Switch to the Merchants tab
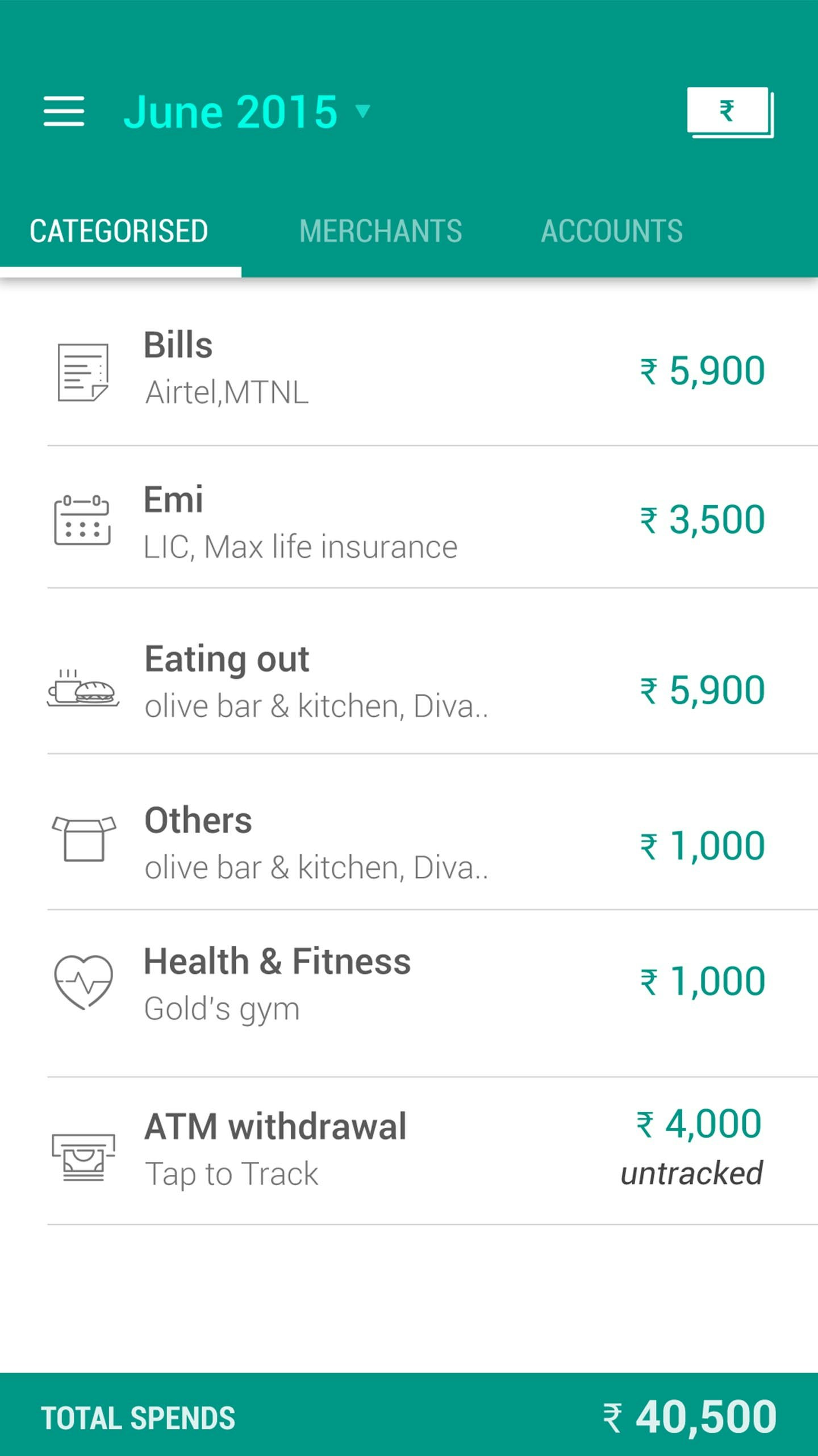818x1456 pixels. point(381,232)
